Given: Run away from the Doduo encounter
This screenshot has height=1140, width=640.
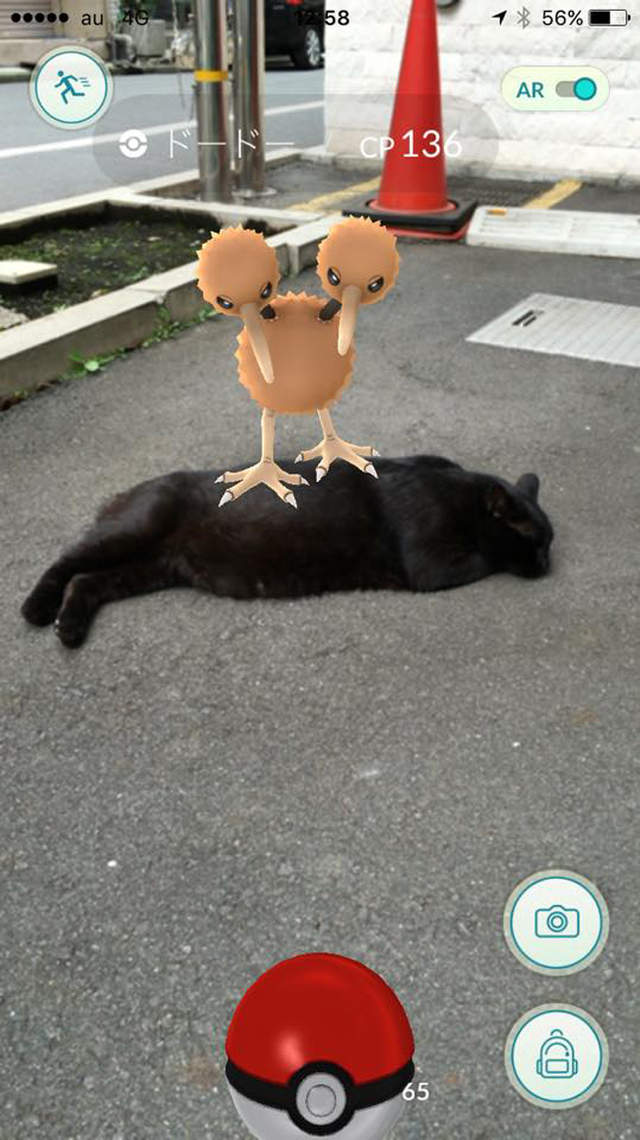Looking at the screenshot, I should (x=69, y=89).
